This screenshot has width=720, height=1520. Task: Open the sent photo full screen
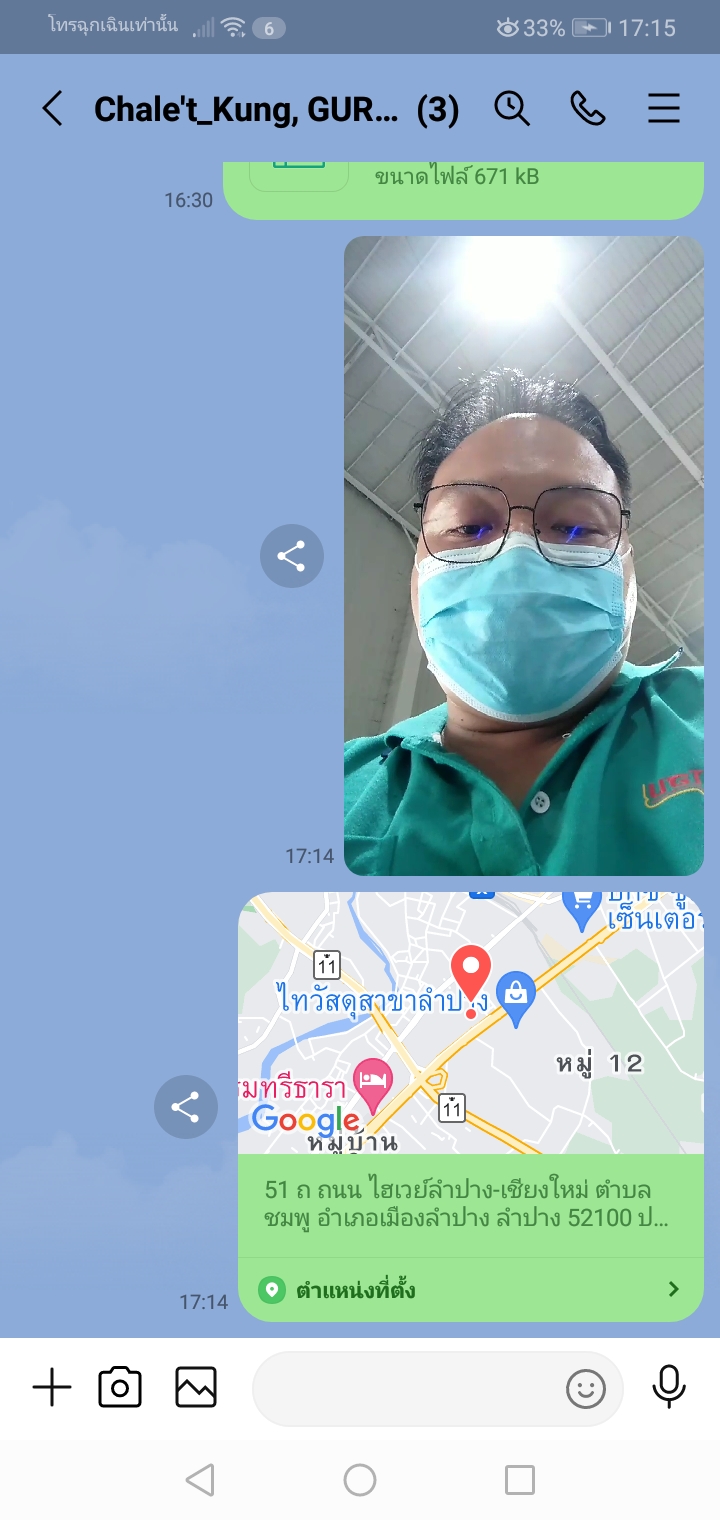[524, 556]
